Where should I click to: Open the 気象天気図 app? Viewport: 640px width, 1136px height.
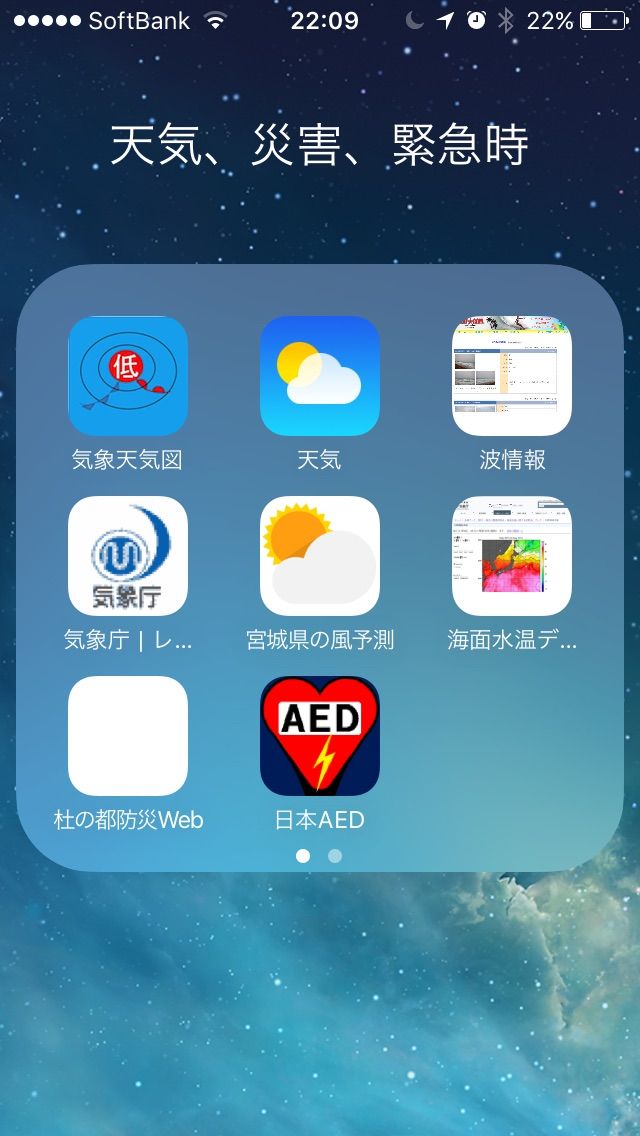tap(128, 376)
